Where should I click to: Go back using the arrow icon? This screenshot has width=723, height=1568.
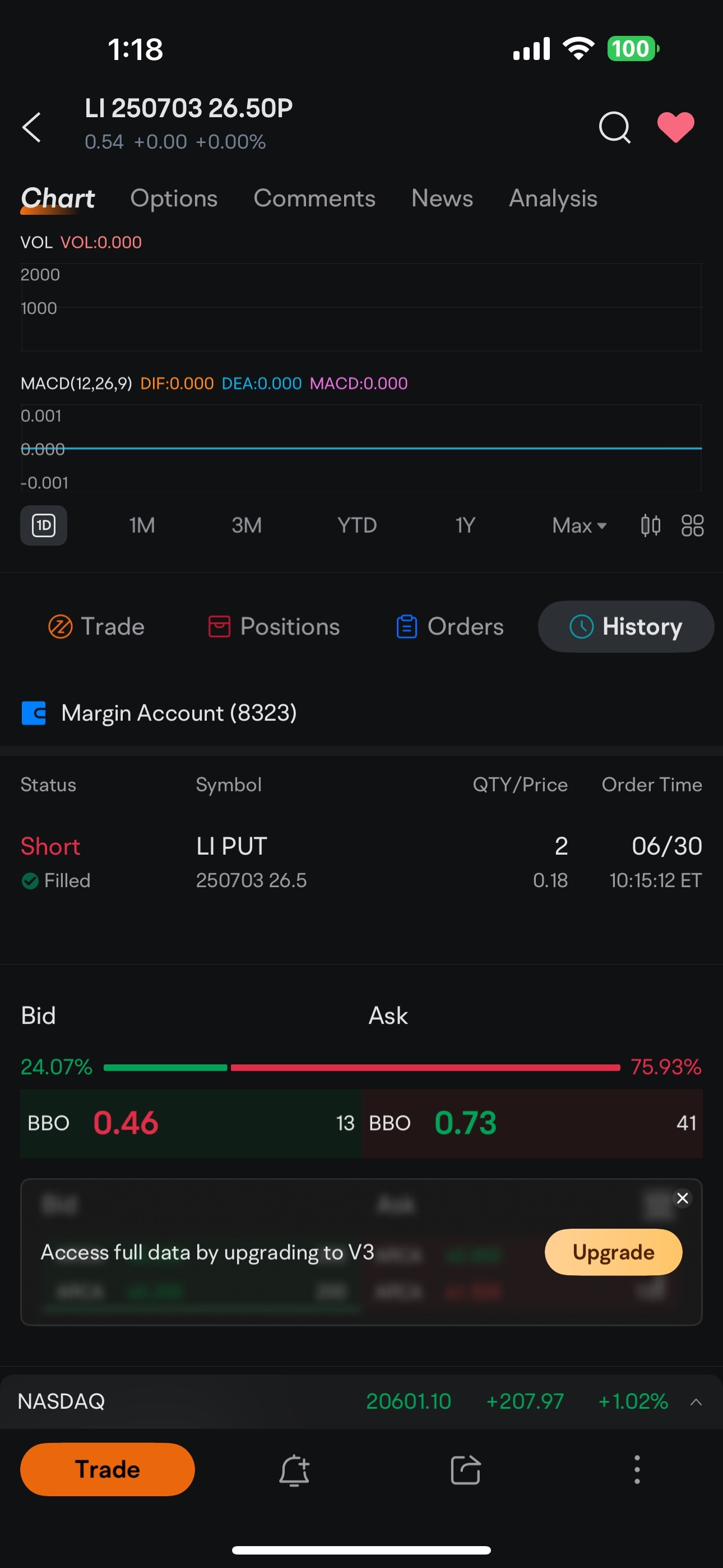click(x=31, y=127)
